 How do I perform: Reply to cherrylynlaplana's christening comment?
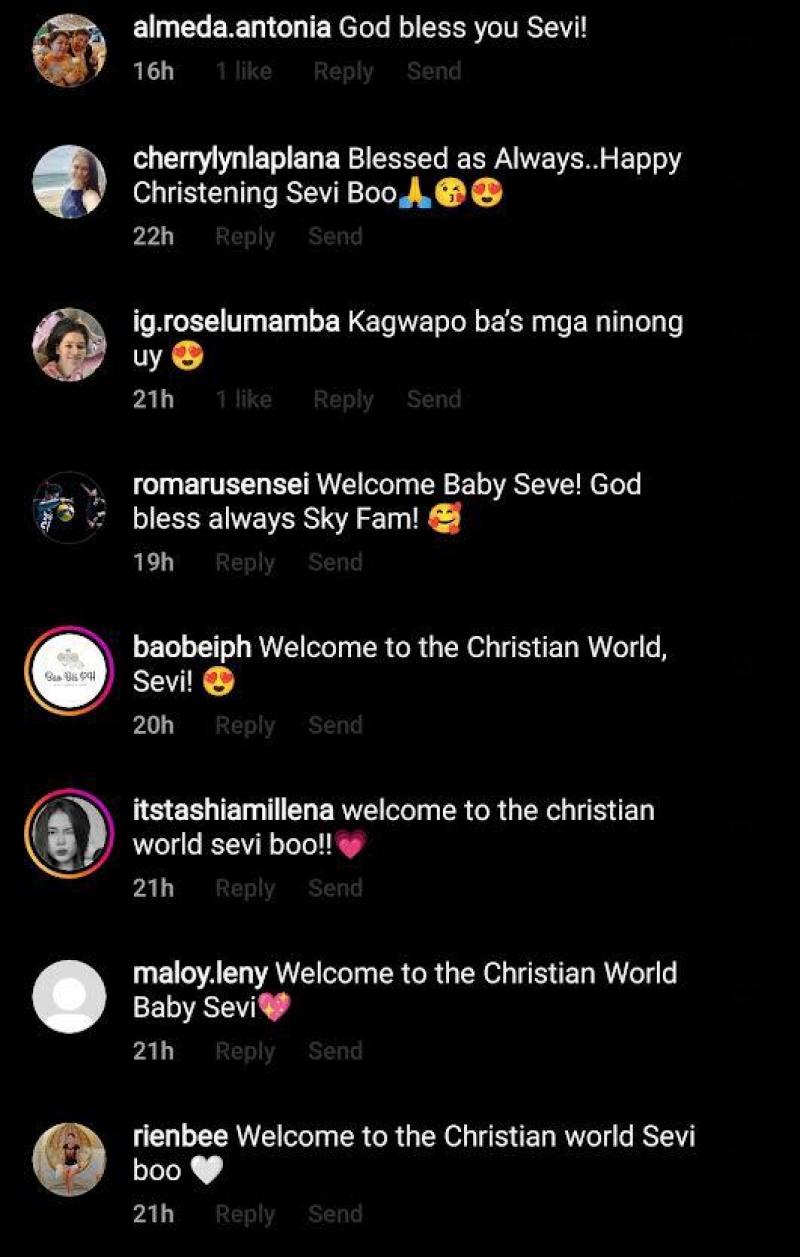click(245, 237)
